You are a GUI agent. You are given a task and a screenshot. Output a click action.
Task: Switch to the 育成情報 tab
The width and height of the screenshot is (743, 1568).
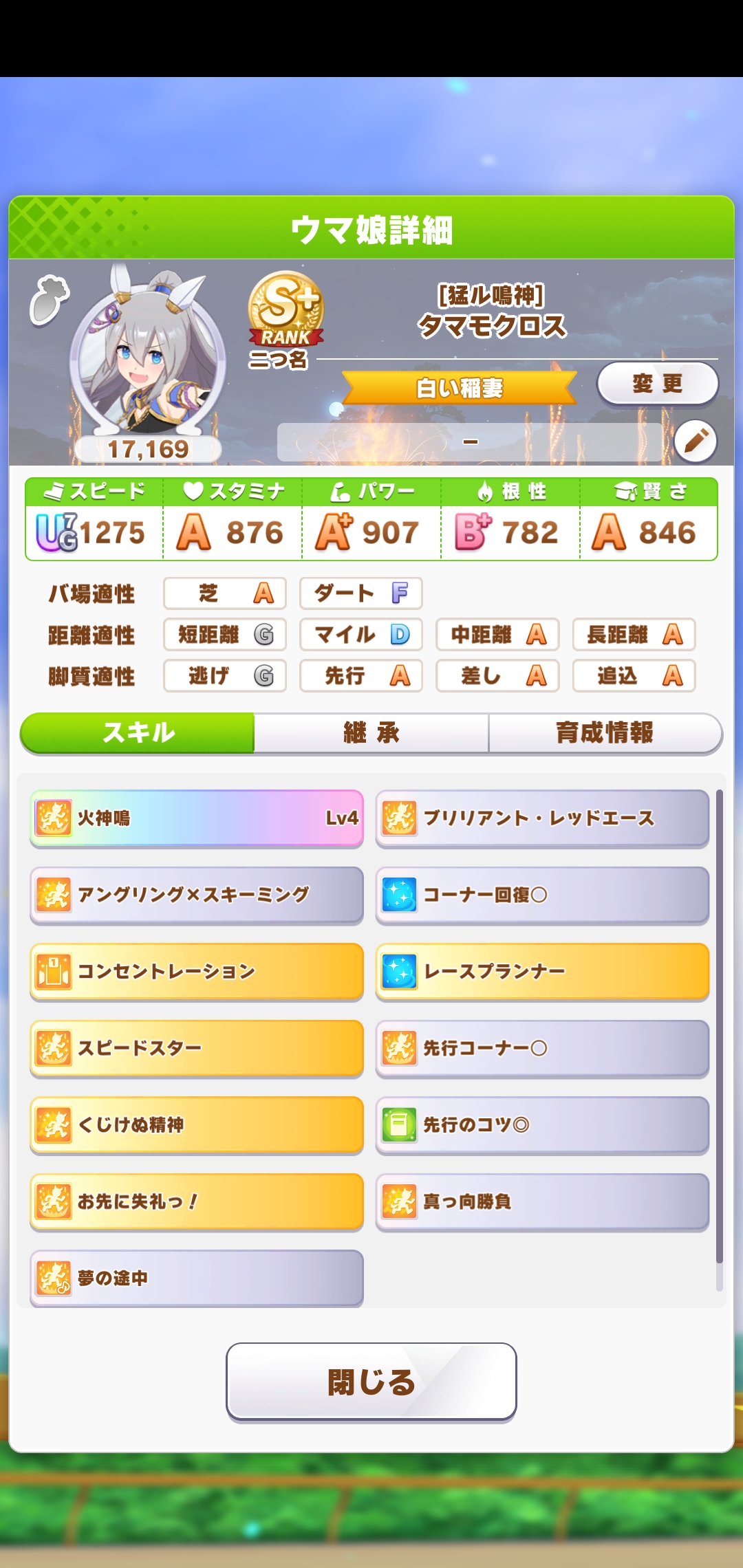click(605, 733)
